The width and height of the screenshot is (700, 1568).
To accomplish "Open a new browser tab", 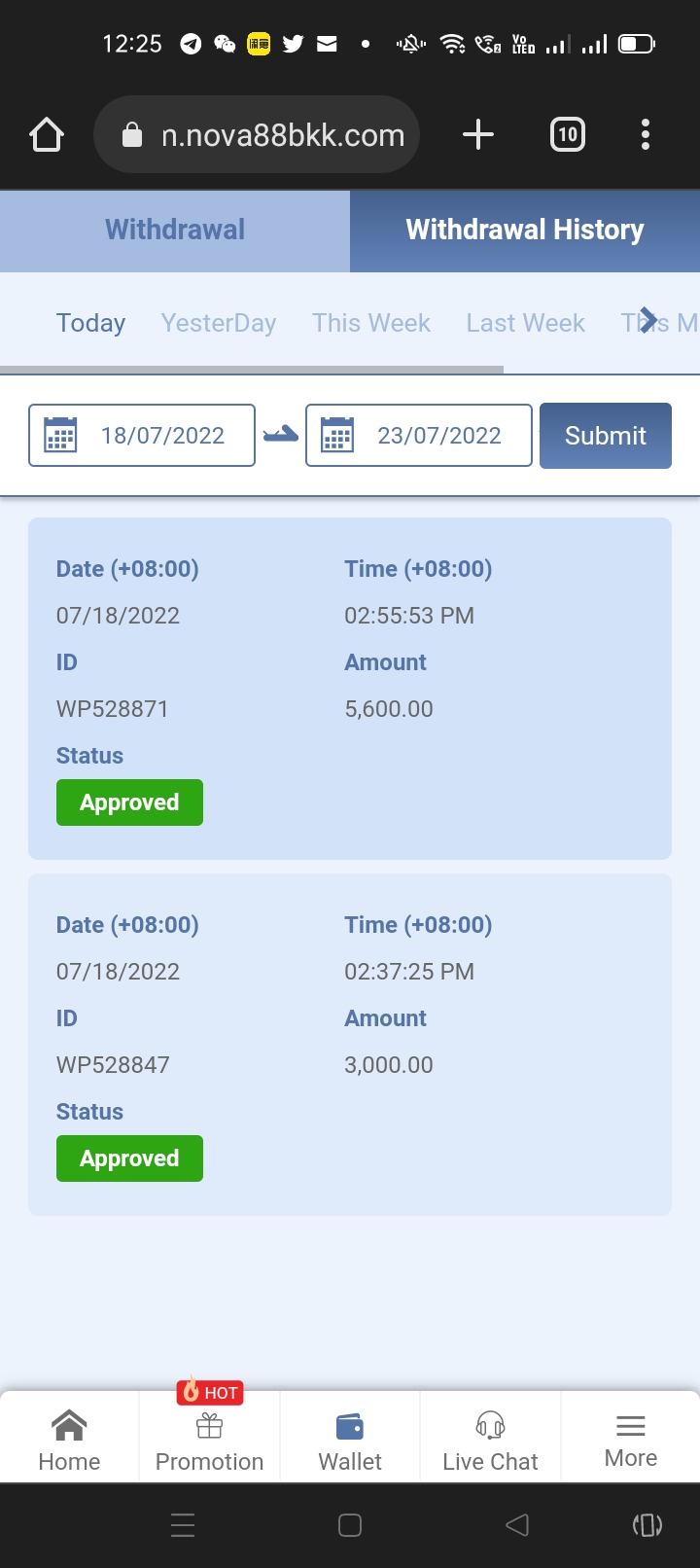I will pos(477,134).
